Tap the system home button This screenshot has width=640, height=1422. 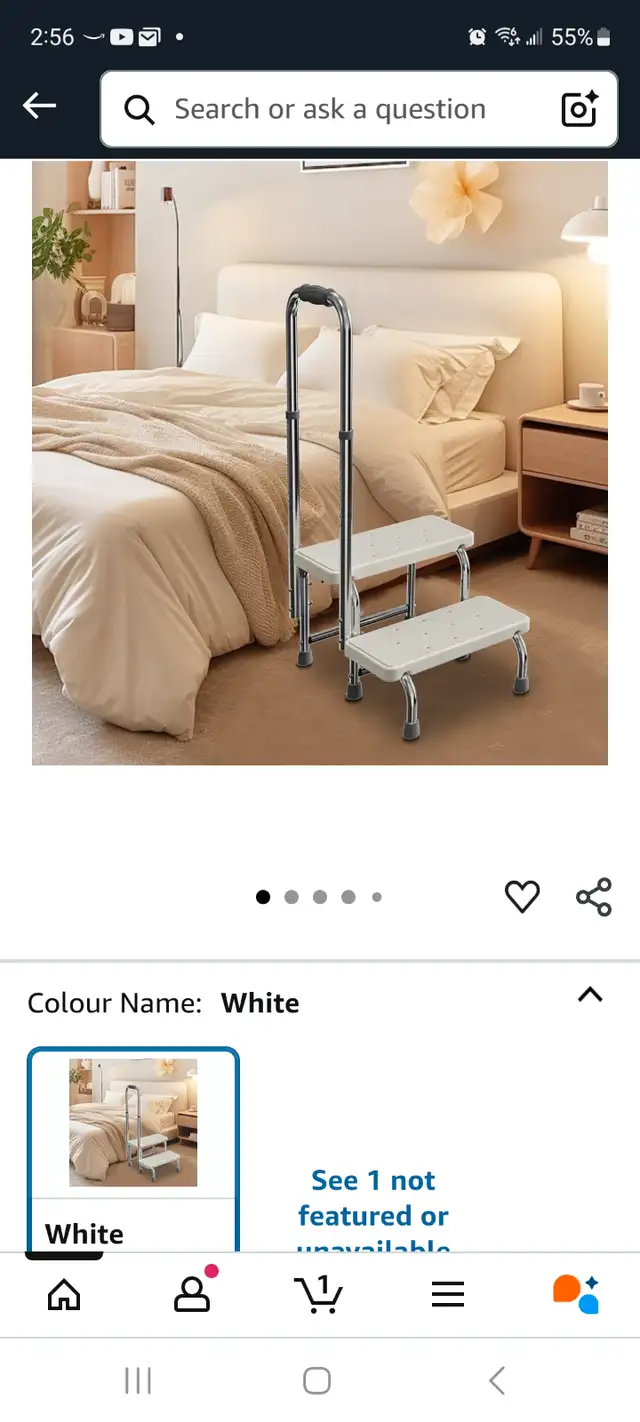click(317, 1381)
